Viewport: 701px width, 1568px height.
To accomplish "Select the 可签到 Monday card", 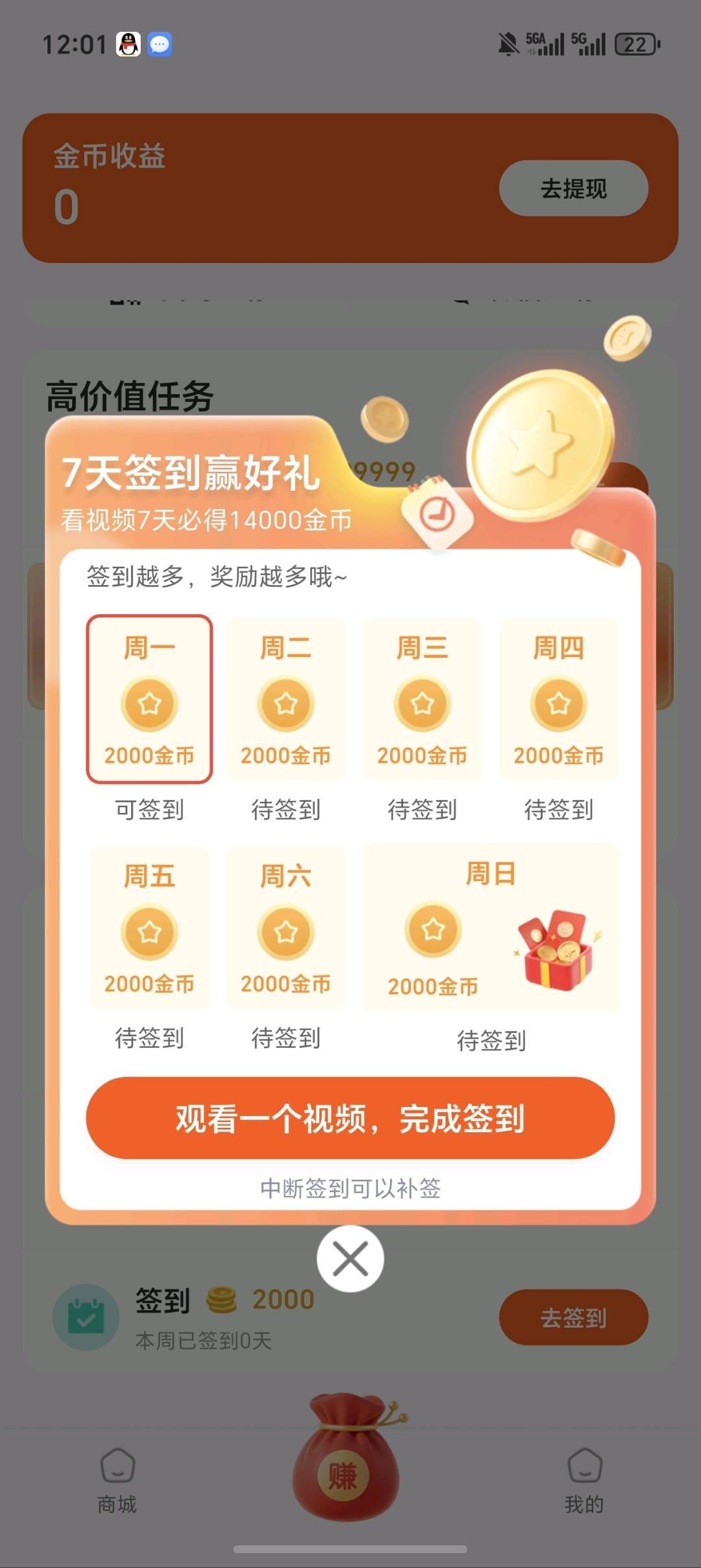I will (x=150, y=698).
